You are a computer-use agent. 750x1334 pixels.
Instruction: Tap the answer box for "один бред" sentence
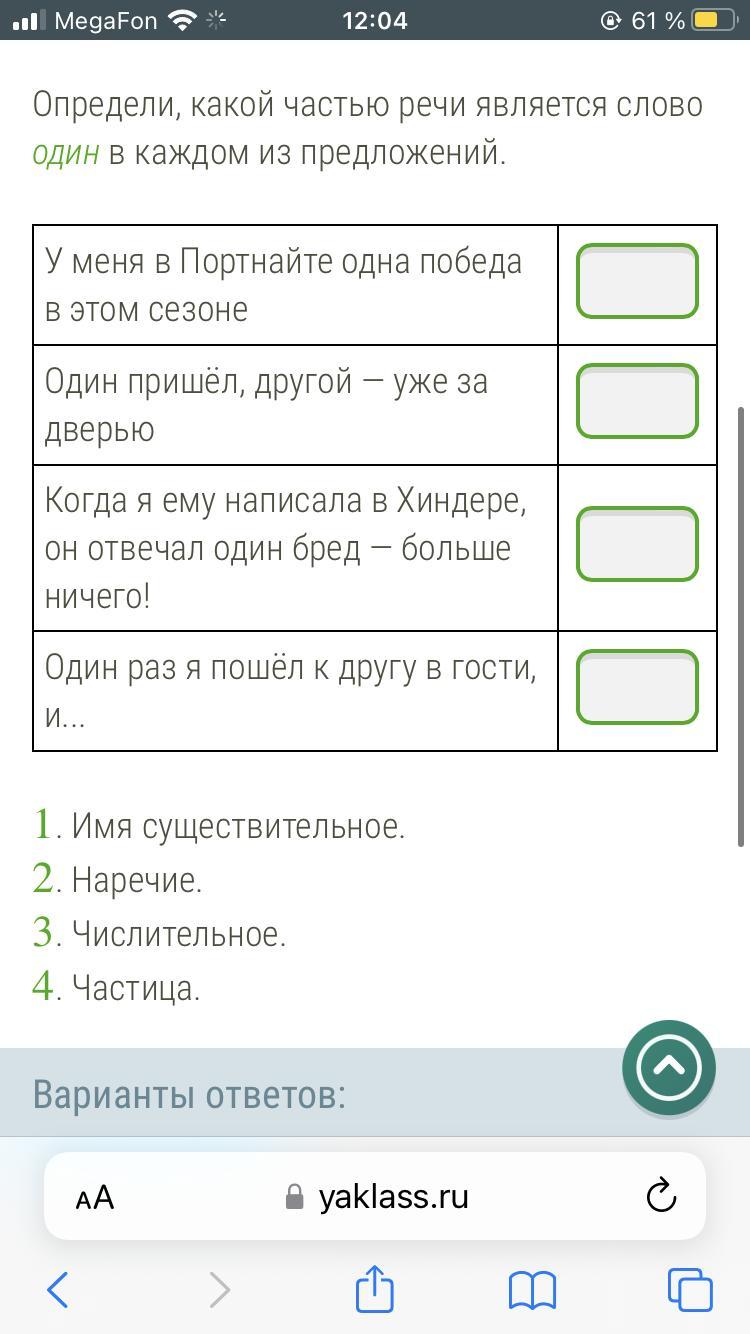(x=637, y=544)
